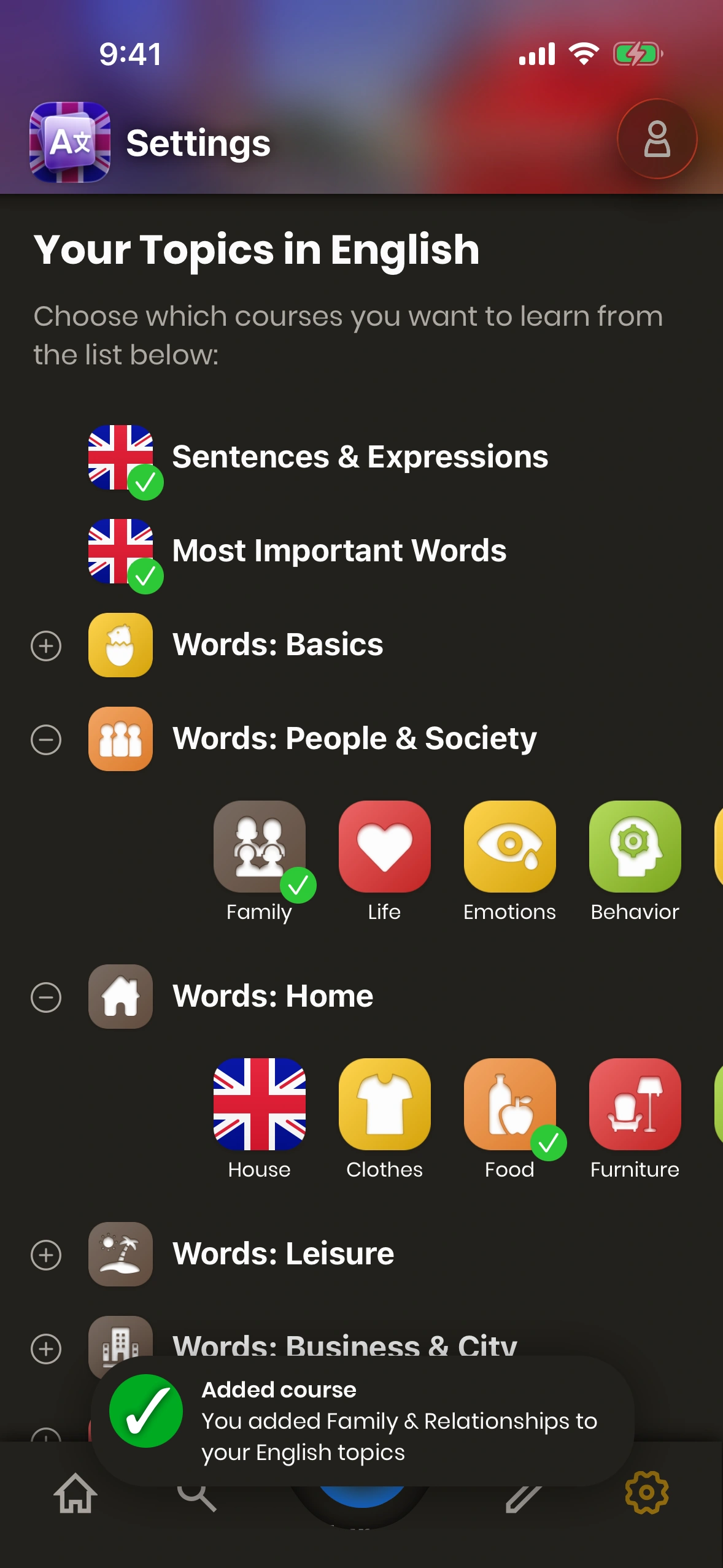Remove the Family topic
Viewport: 723px width, 1568px height.
pos(260,847)
